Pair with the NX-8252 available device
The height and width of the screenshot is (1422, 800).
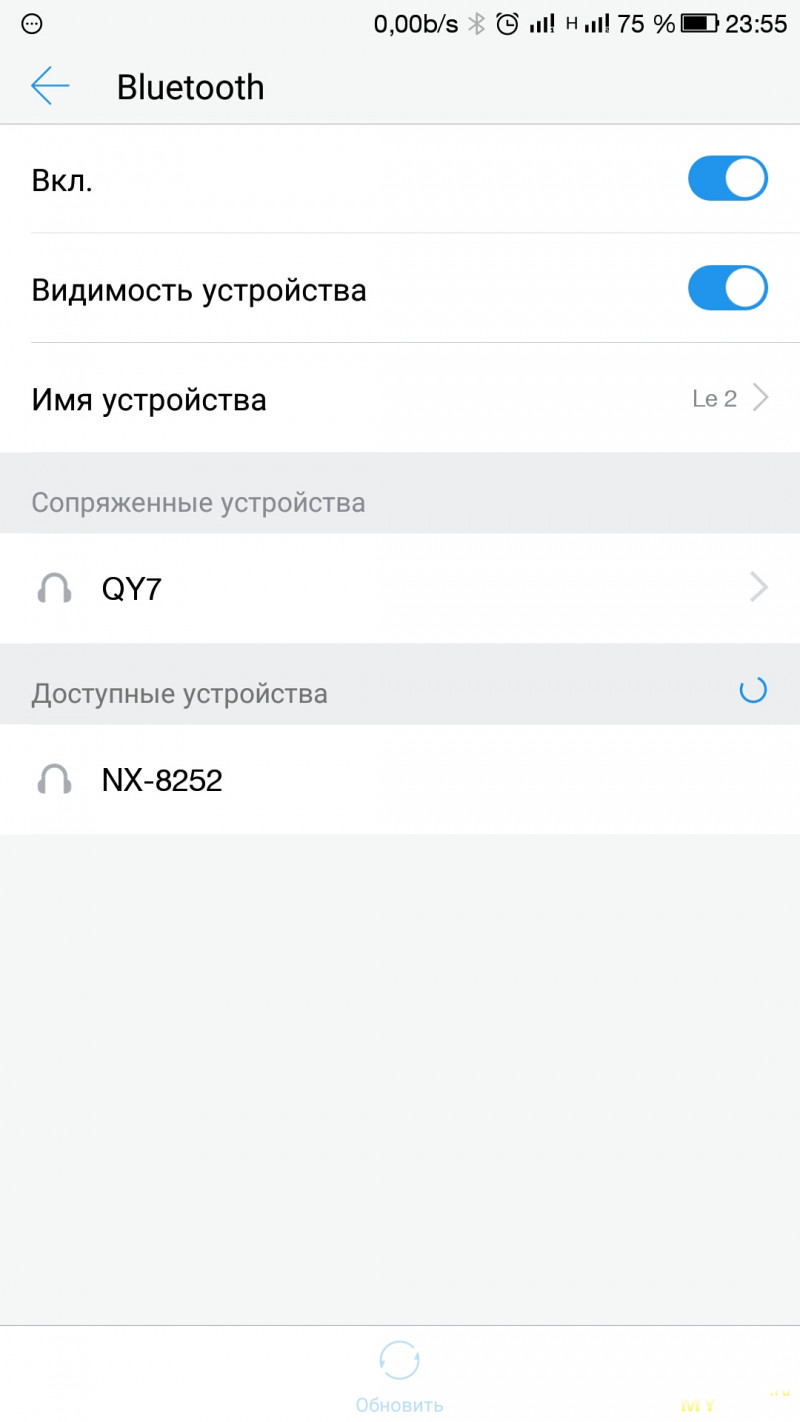click(x=400, y=779)
